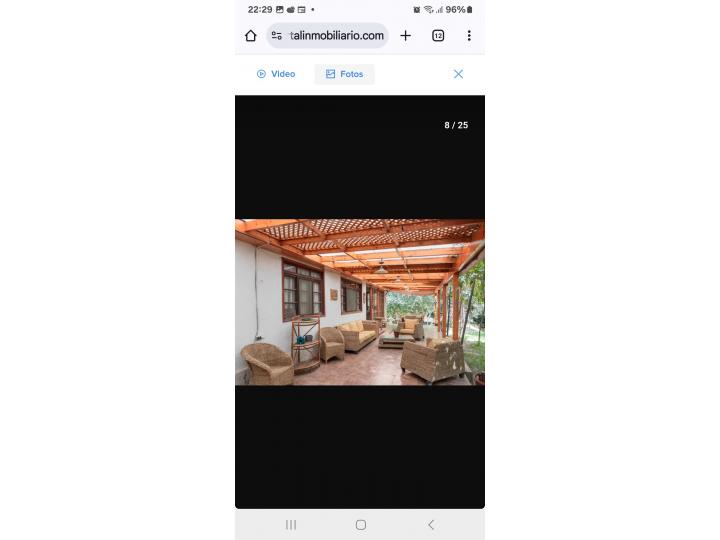This screenshot has width=720, height=540.
Task: Select the Fotos tab
Action: tap(344, 74)
